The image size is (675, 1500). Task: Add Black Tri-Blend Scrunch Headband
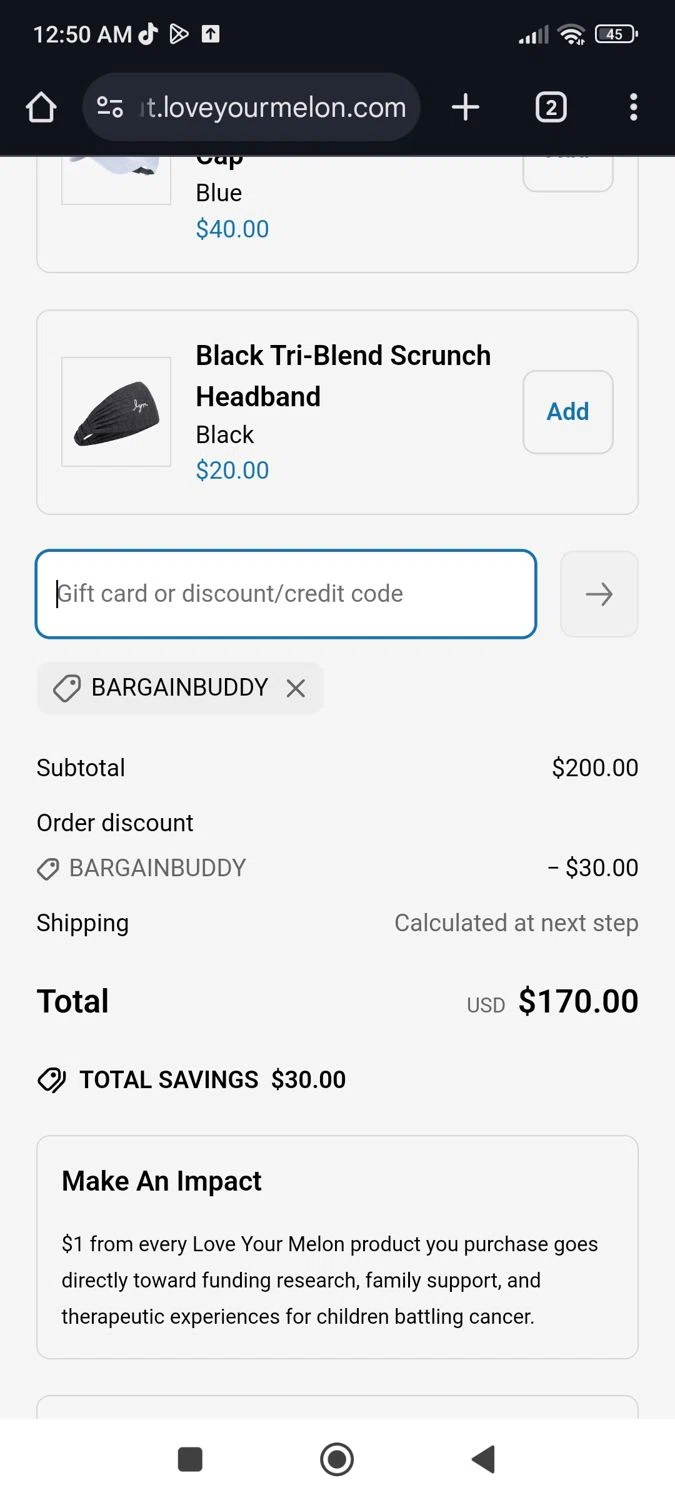[x=567, y=412]
